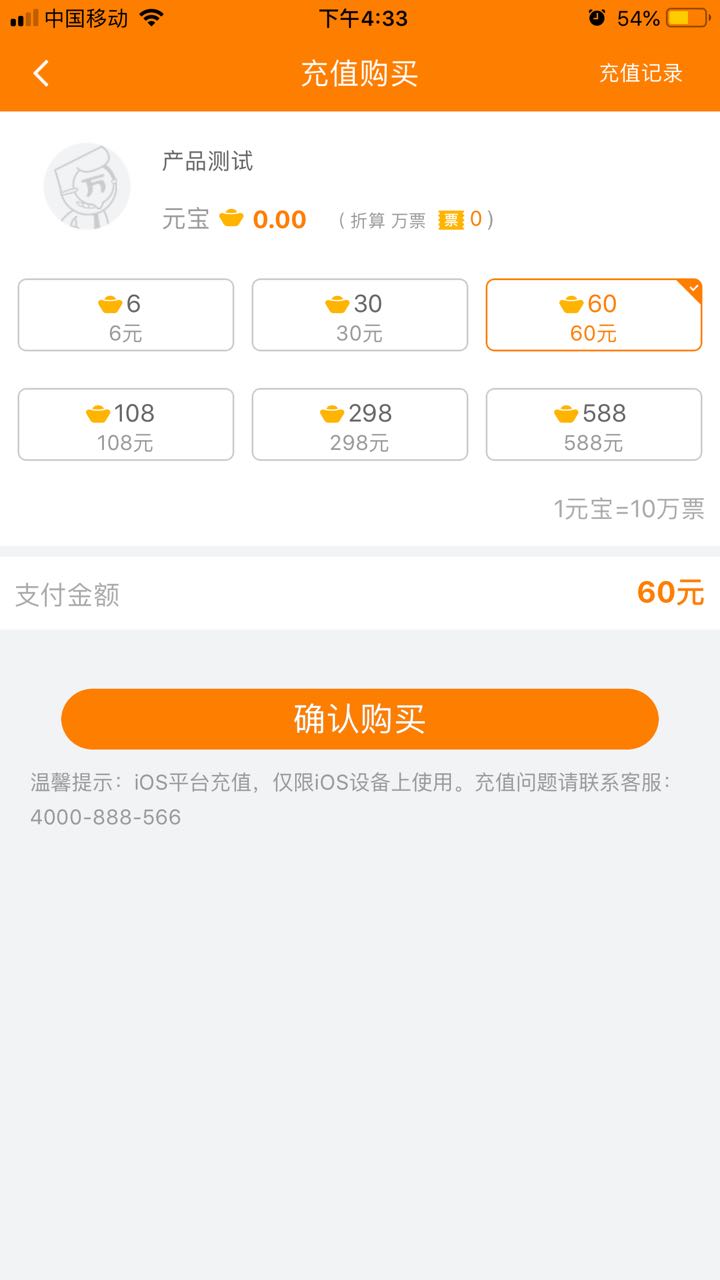The image size is (720, 1280).
Task: Select the 6元 recharge option
Action: pyautogui.click(x=126, y=315)
